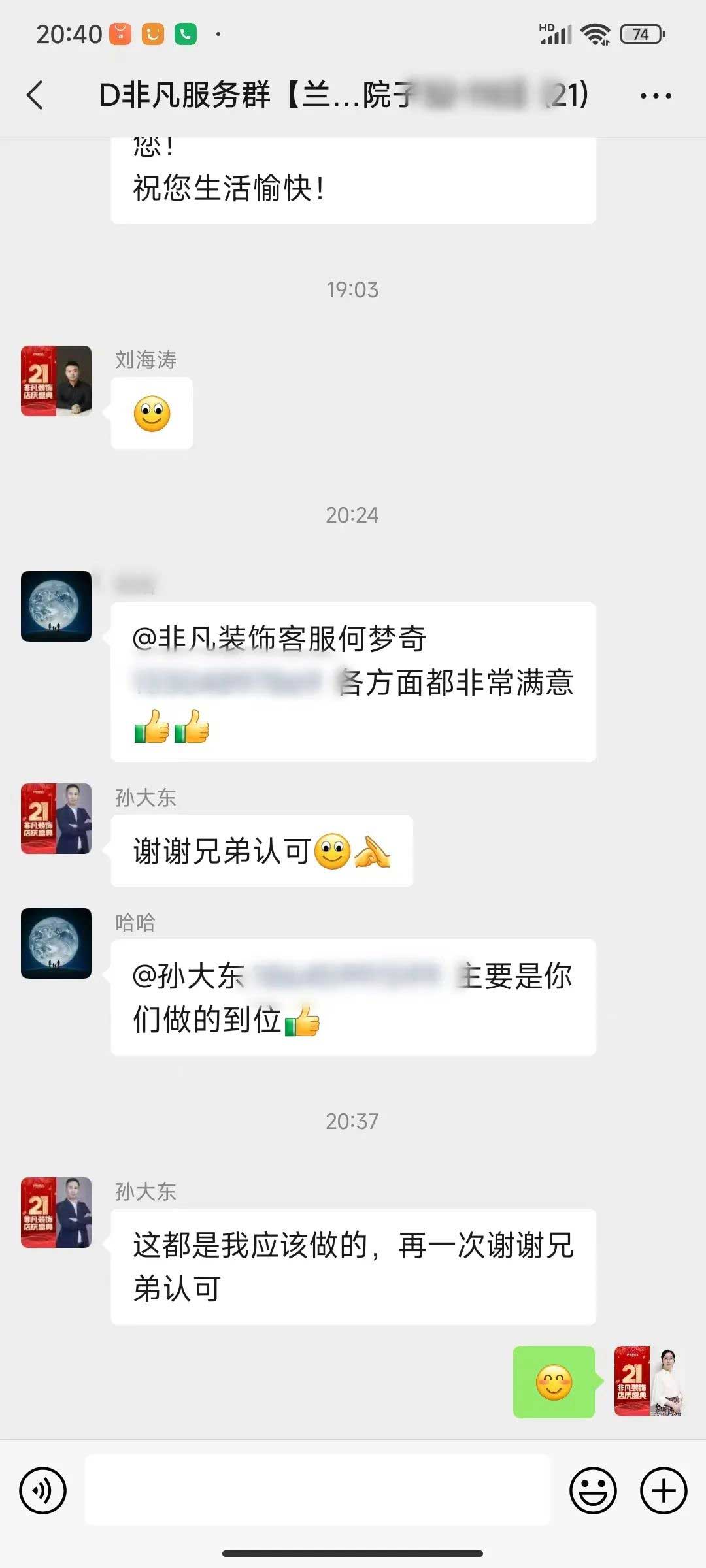This screenshot has height=1568, width=706.
Task: Switch to voice message input
Action: click(43, 1490)
